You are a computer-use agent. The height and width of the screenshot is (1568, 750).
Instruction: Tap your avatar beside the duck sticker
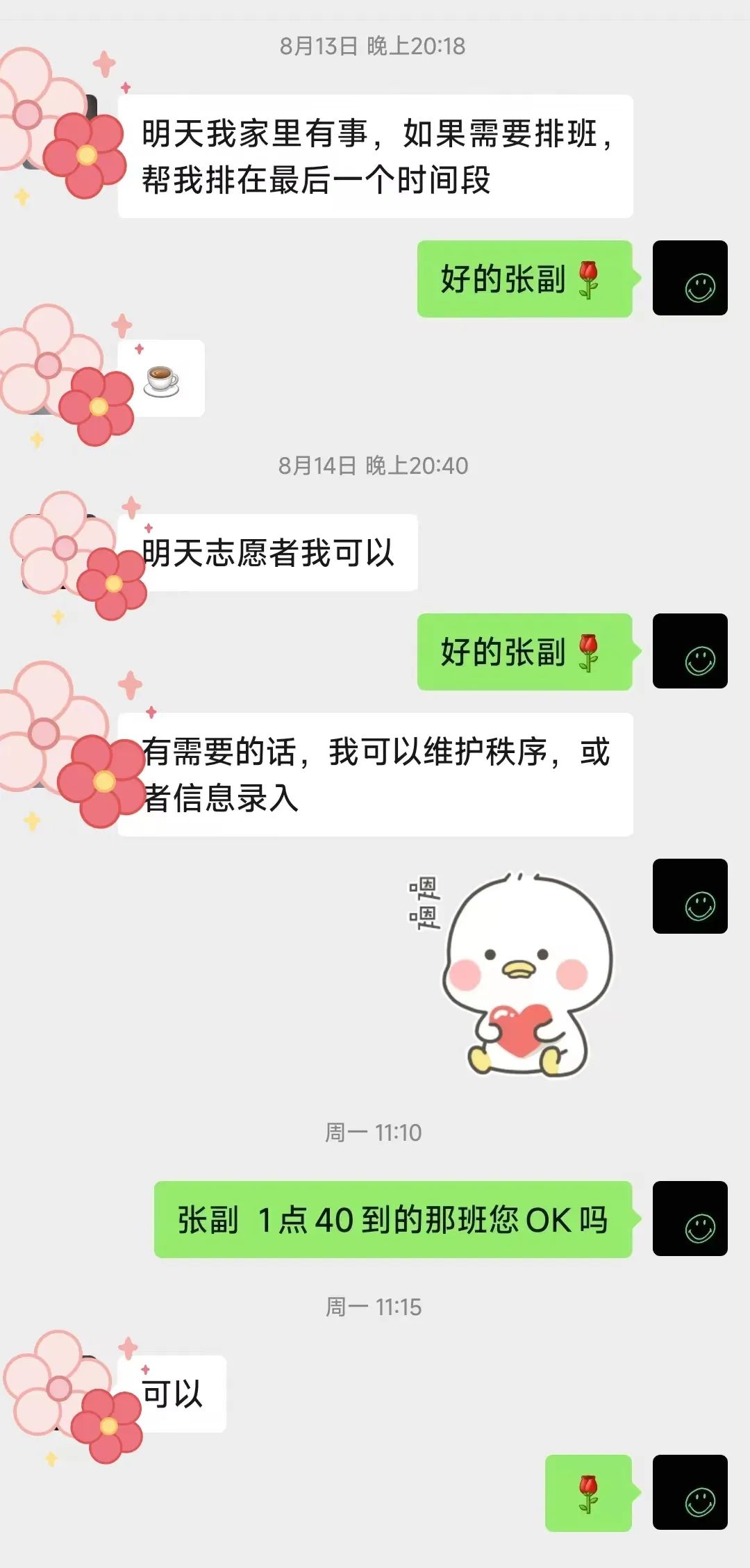click(x=690, y=896)
